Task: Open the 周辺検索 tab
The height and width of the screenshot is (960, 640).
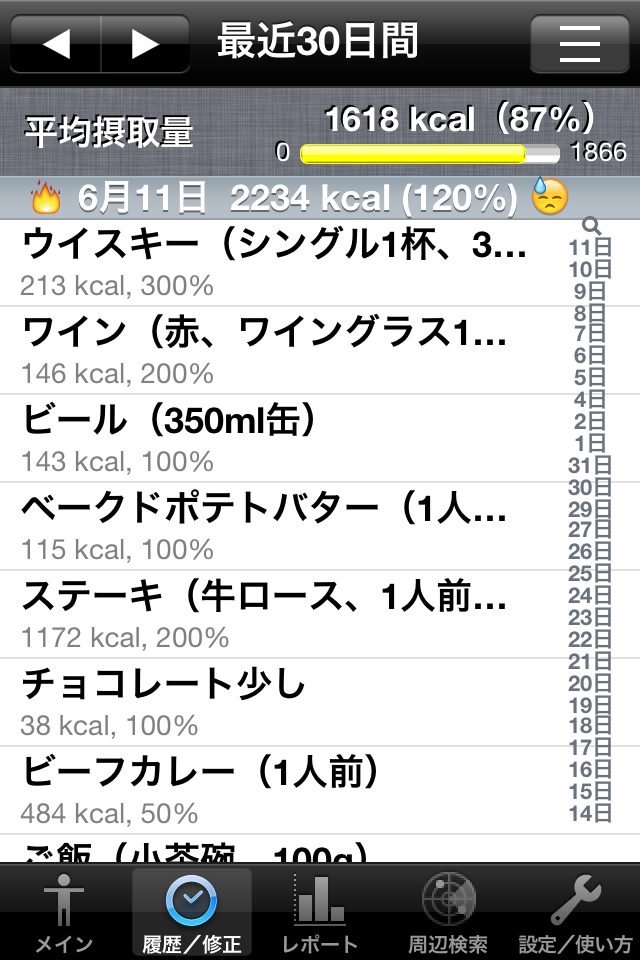Action: tap(448, 912)
